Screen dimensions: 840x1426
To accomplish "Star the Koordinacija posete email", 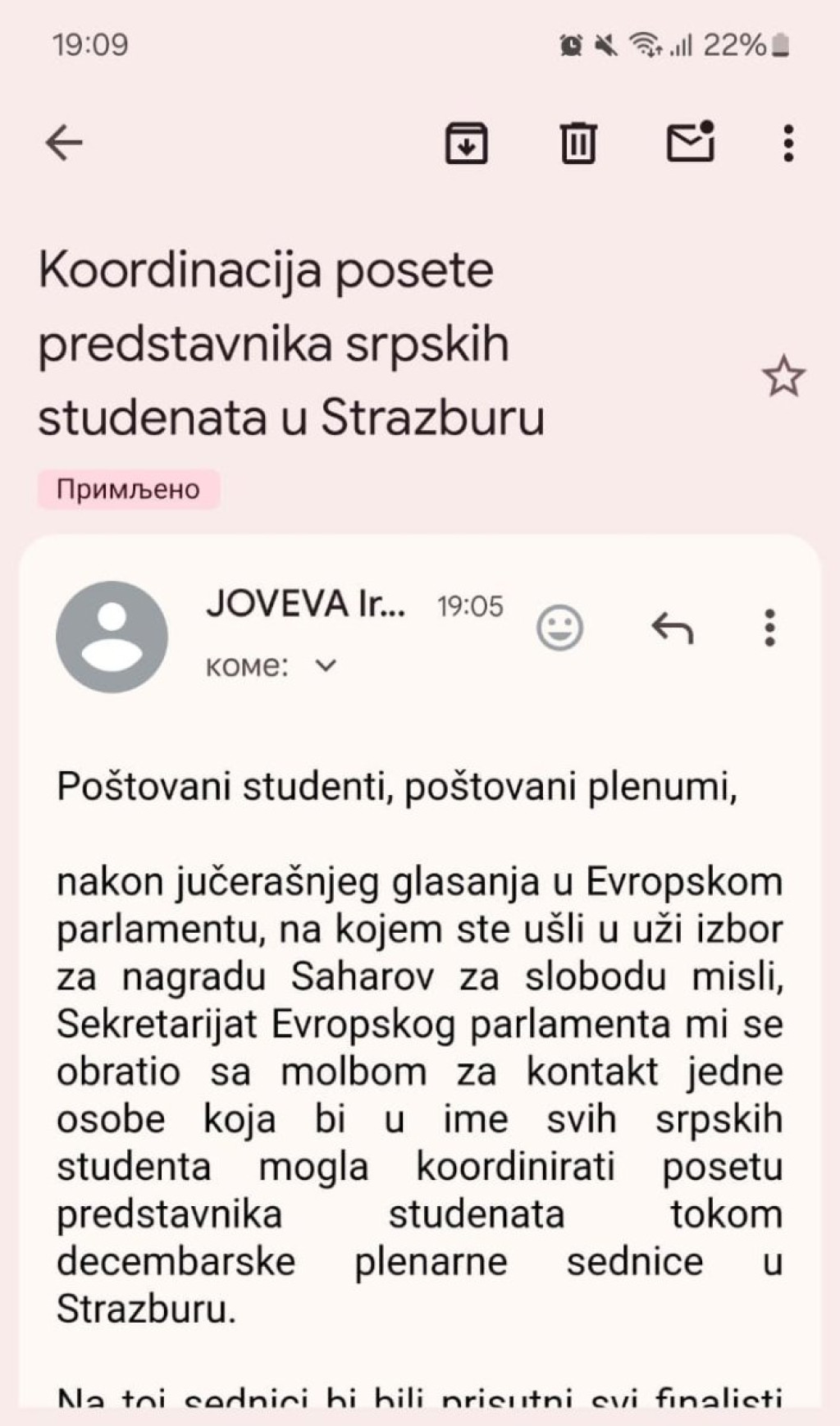I will (783, 377).
